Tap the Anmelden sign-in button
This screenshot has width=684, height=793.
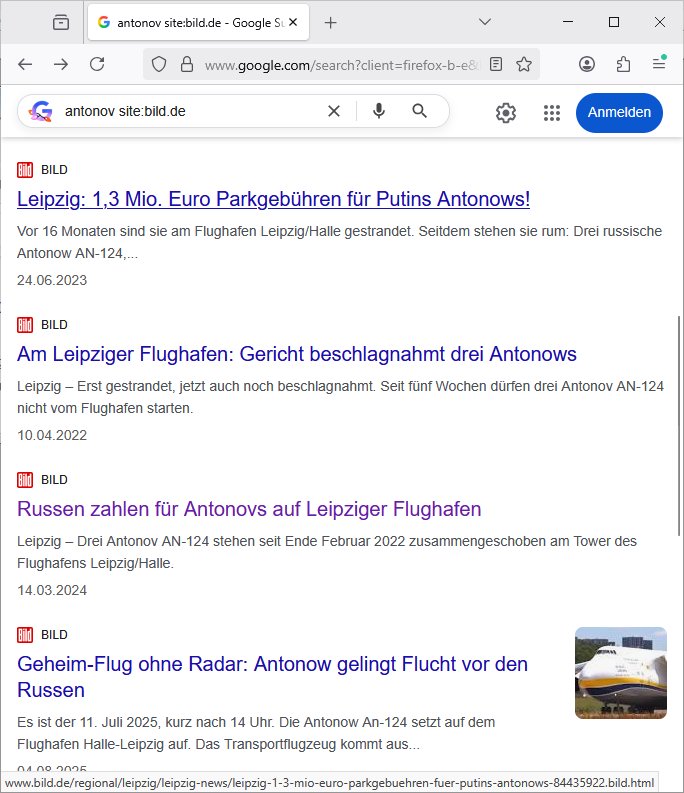(619, 113)
